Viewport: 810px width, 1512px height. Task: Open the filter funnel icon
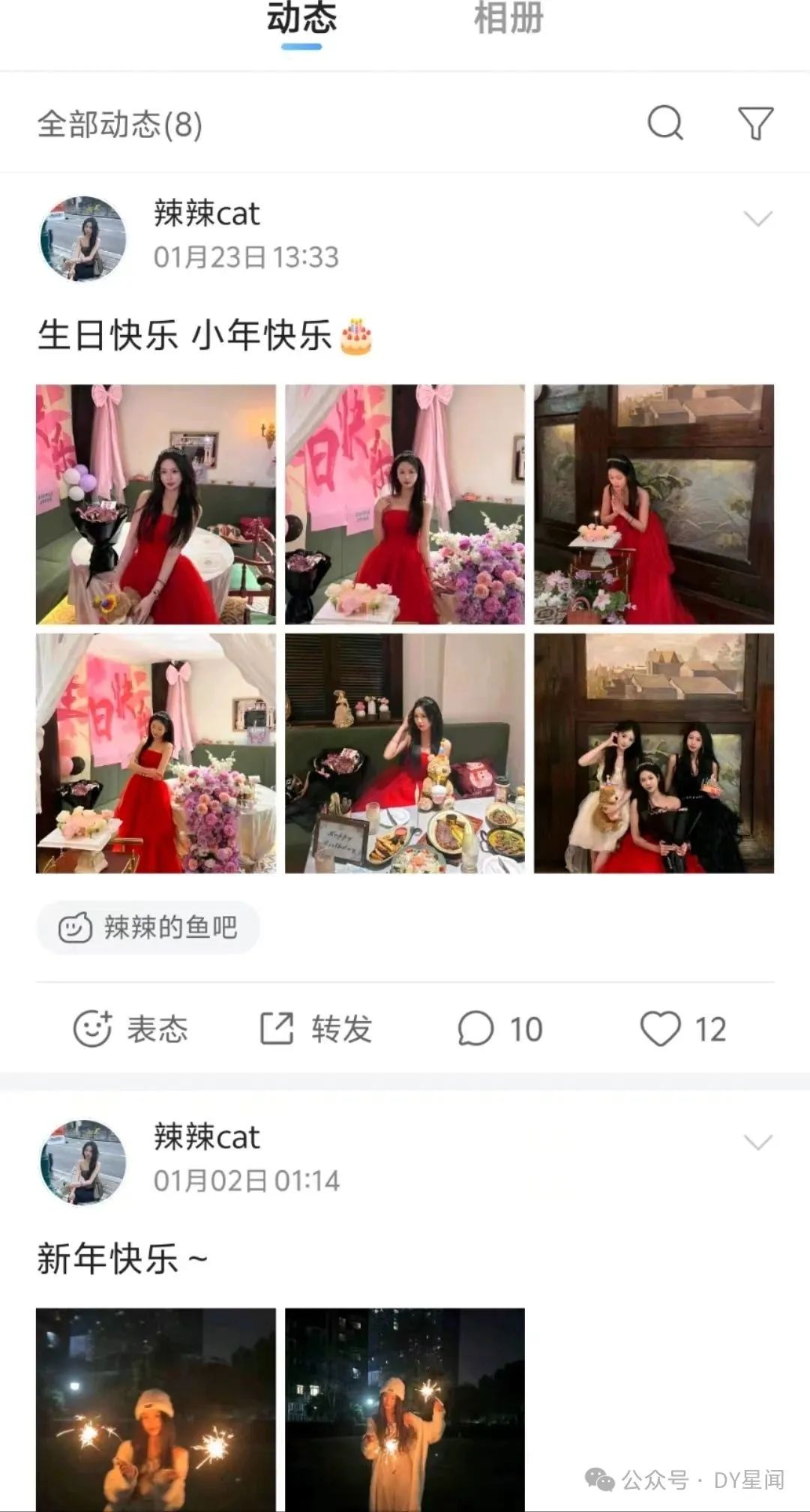pos(755,123)
